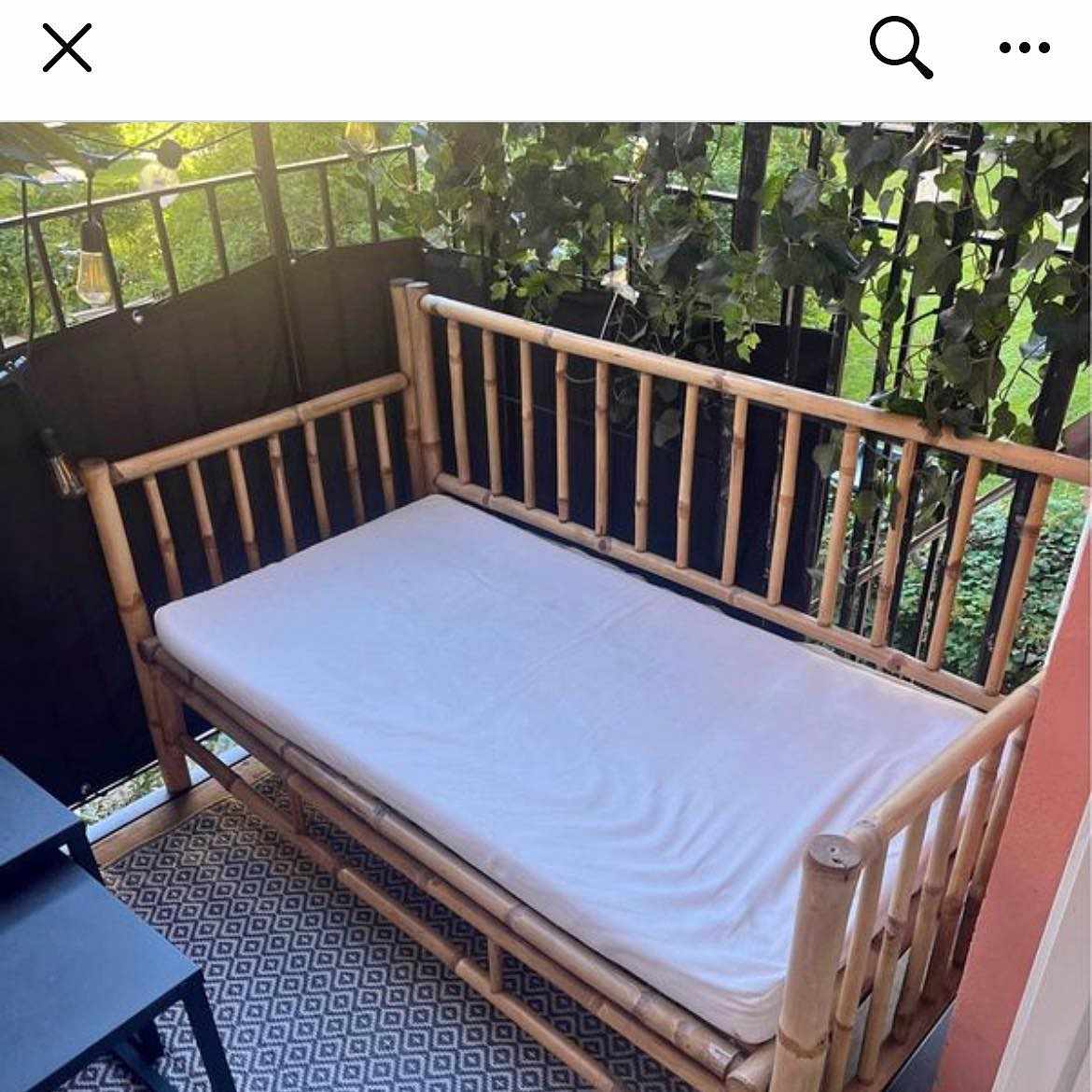Search with the magnifier icon
This screenshot has height=1092, width=1092.
point(901,48)
